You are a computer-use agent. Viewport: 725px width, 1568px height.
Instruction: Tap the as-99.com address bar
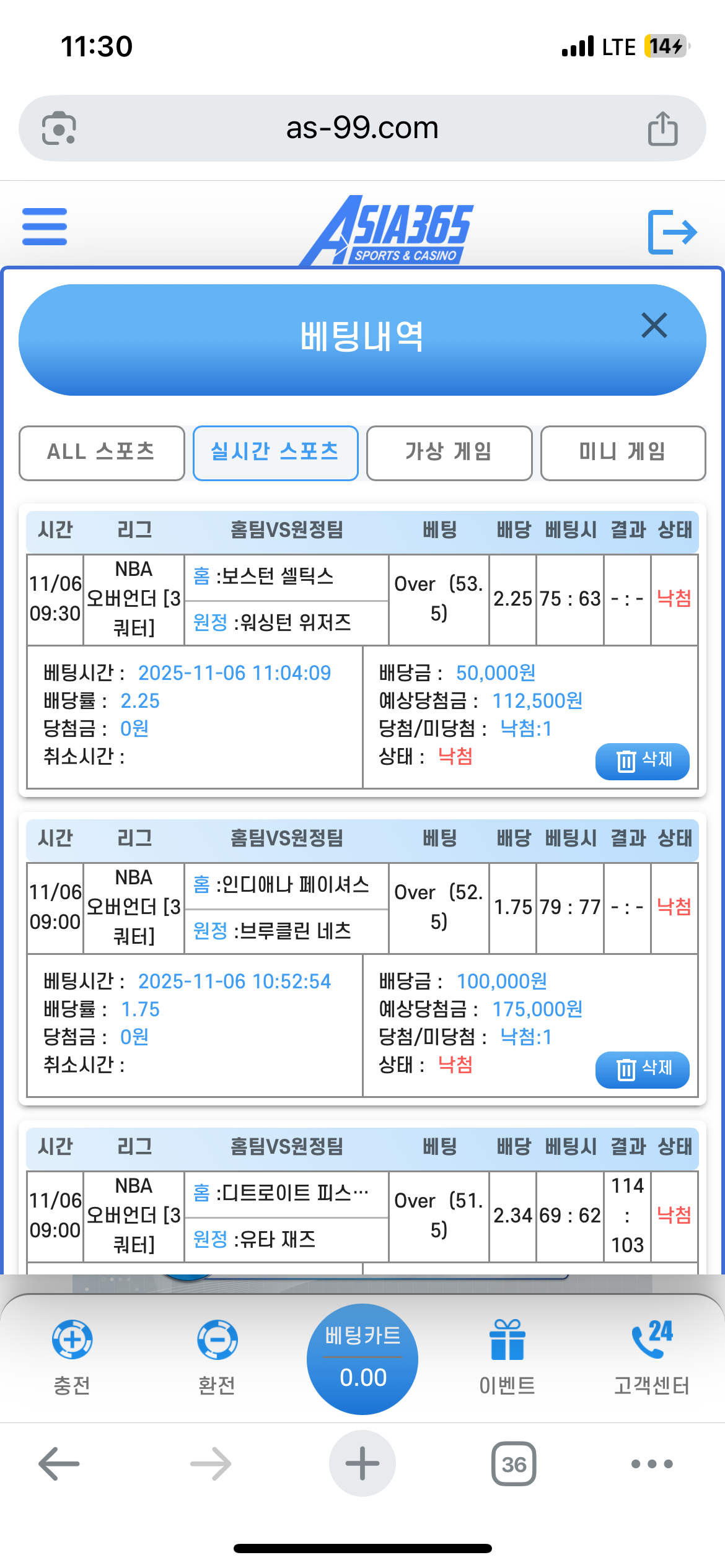tap(362, 129)
